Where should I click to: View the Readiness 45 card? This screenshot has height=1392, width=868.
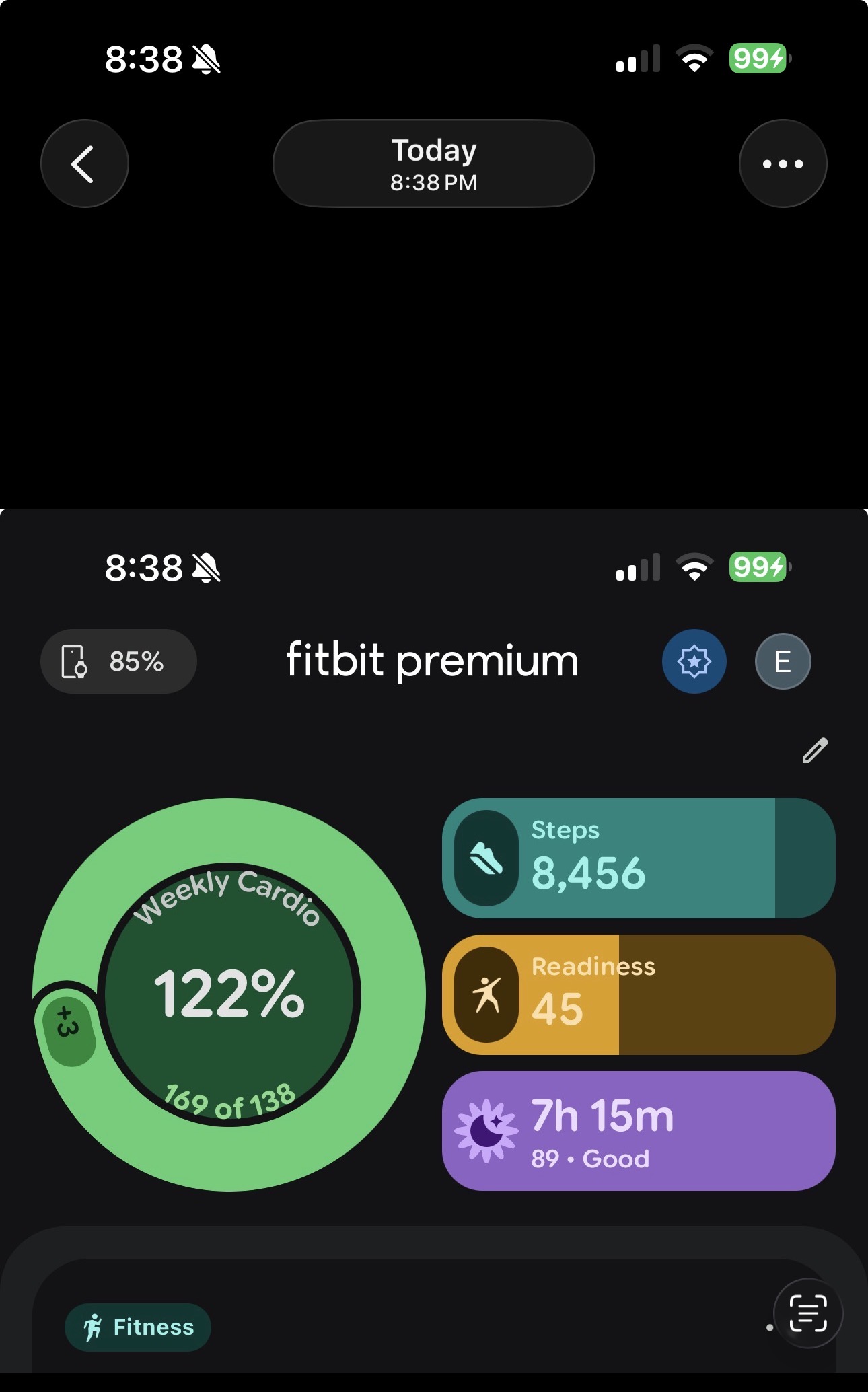tap(639, 994)
